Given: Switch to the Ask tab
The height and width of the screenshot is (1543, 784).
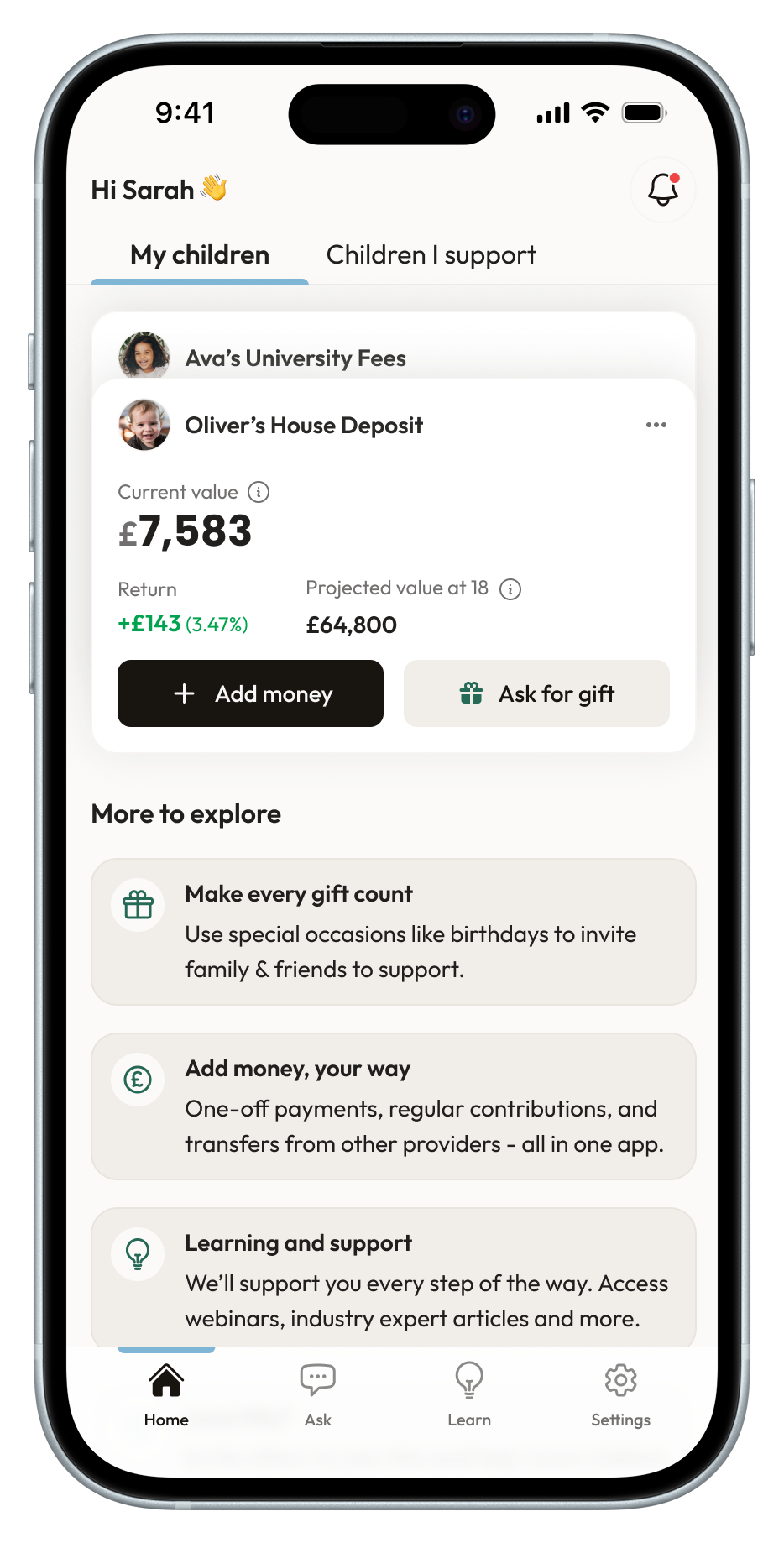Looking at the screenshot, I should [x=318, y=1394].
